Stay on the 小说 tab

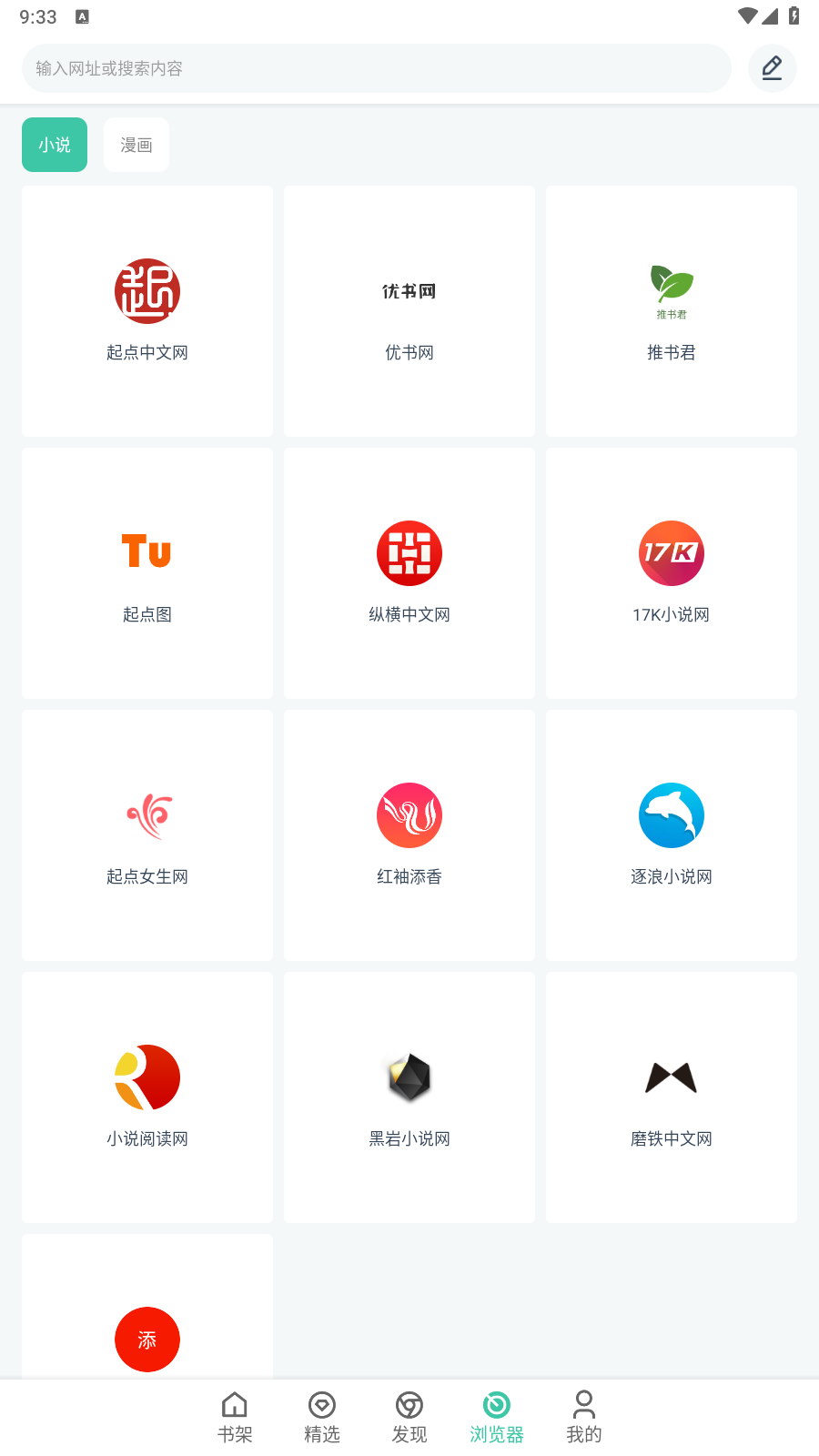click(54, 144)
